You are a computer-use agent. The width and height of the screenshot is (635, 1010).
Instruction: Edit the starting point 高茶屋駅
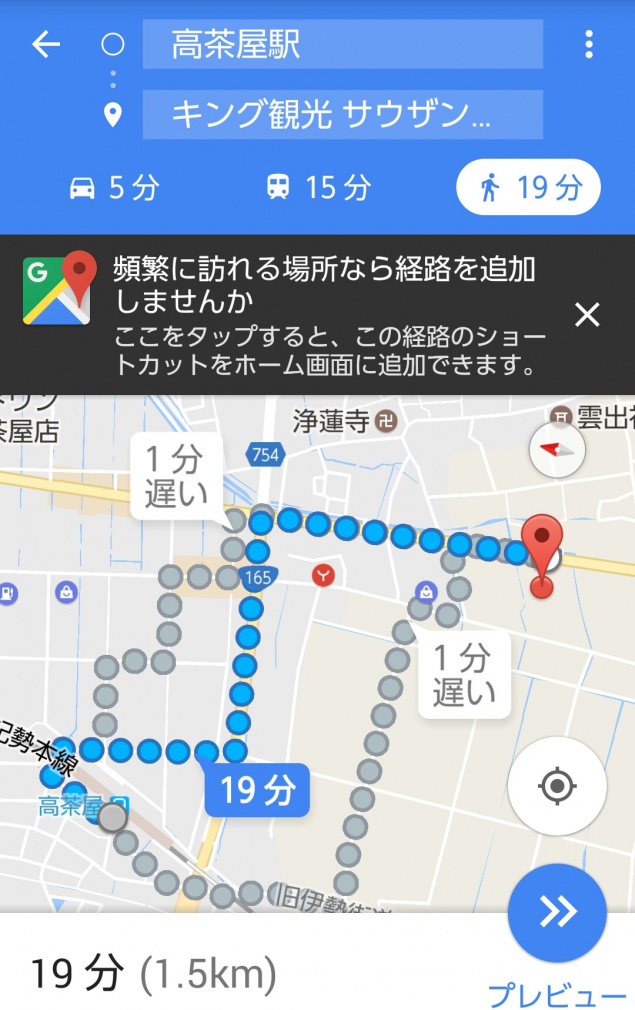click(x=342, y=45)
